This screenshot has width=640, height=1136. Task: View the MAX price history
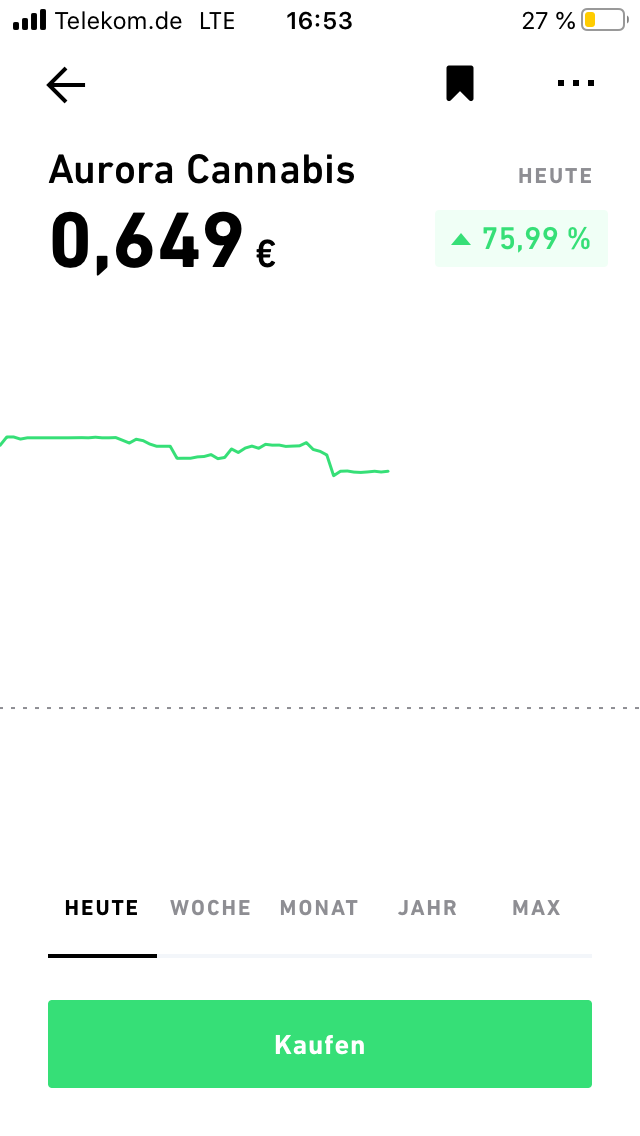coord(537,908)
